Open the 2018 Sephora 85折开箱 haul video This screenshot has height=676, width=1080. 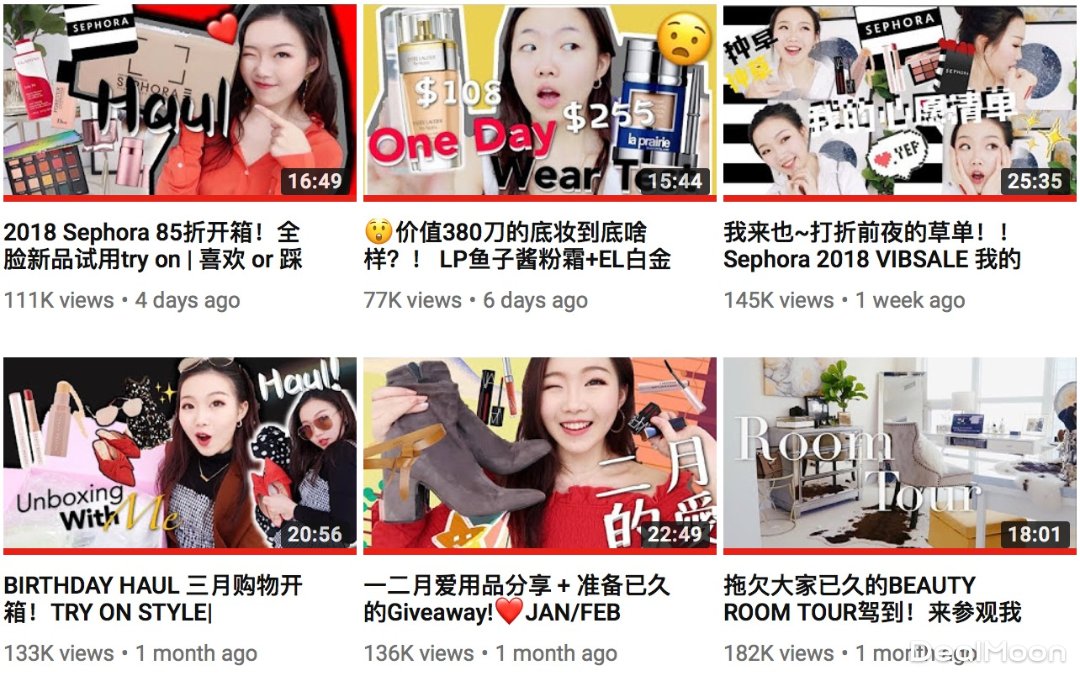tap(180, 100)
